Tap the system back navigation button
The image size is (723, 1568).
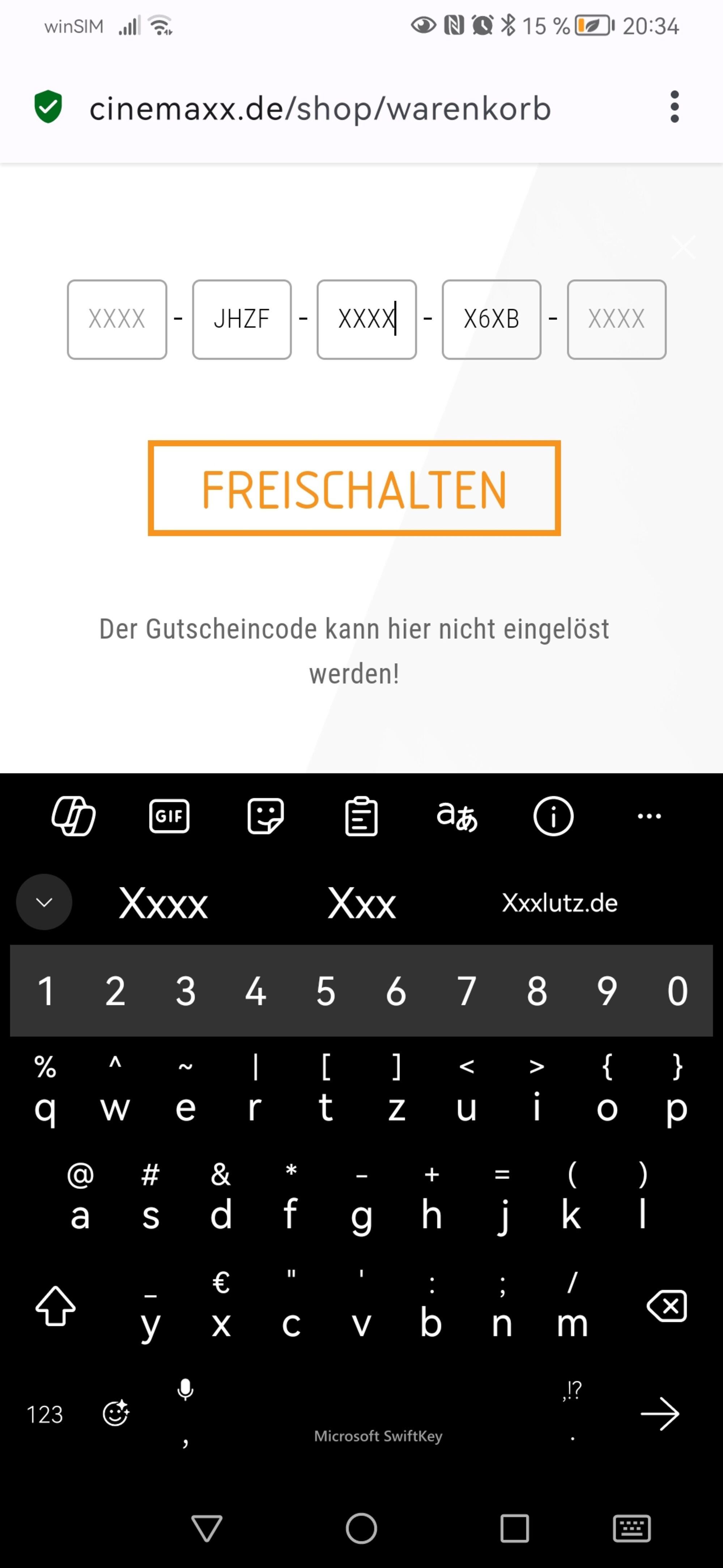[x=207, y=1529]
